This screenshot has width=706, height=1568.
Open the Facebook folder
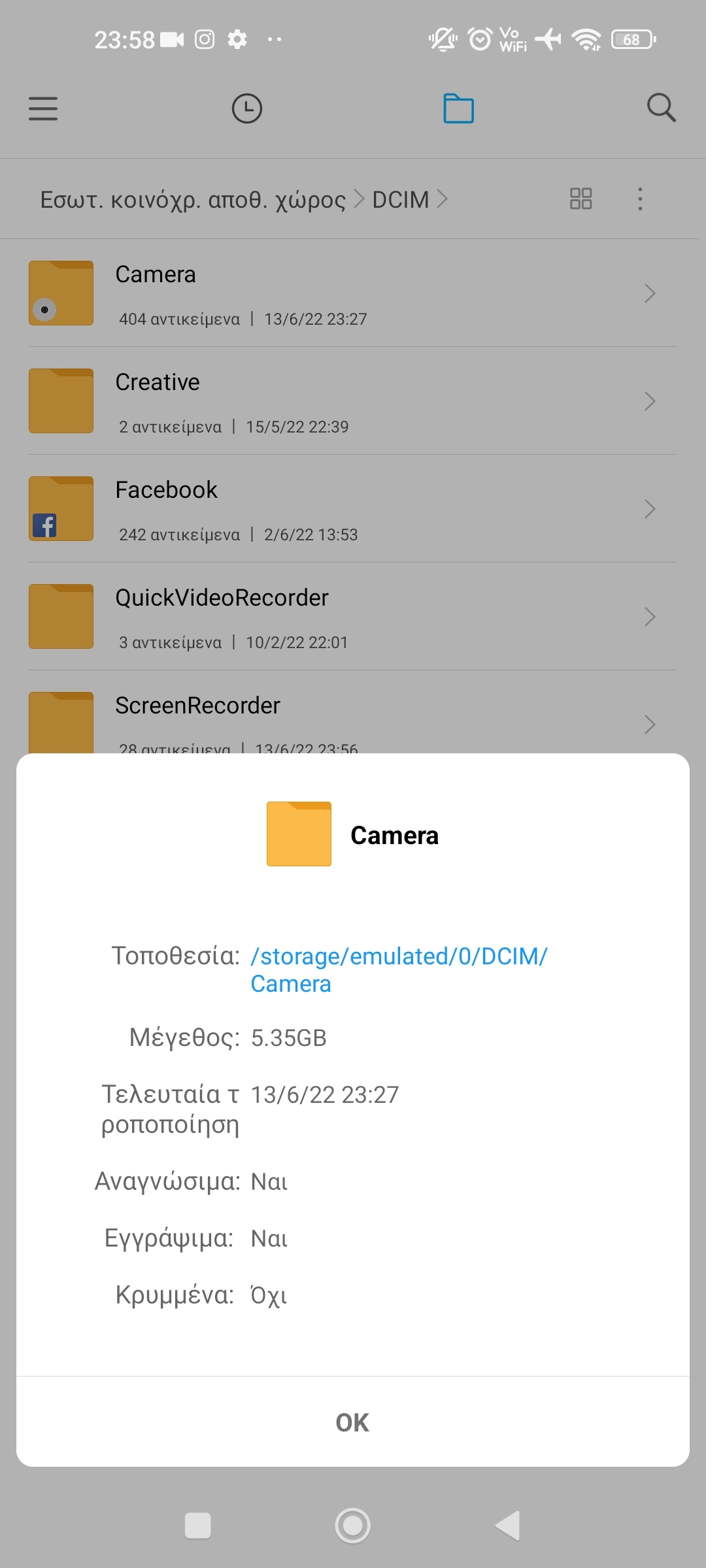(x=353, y=509)
